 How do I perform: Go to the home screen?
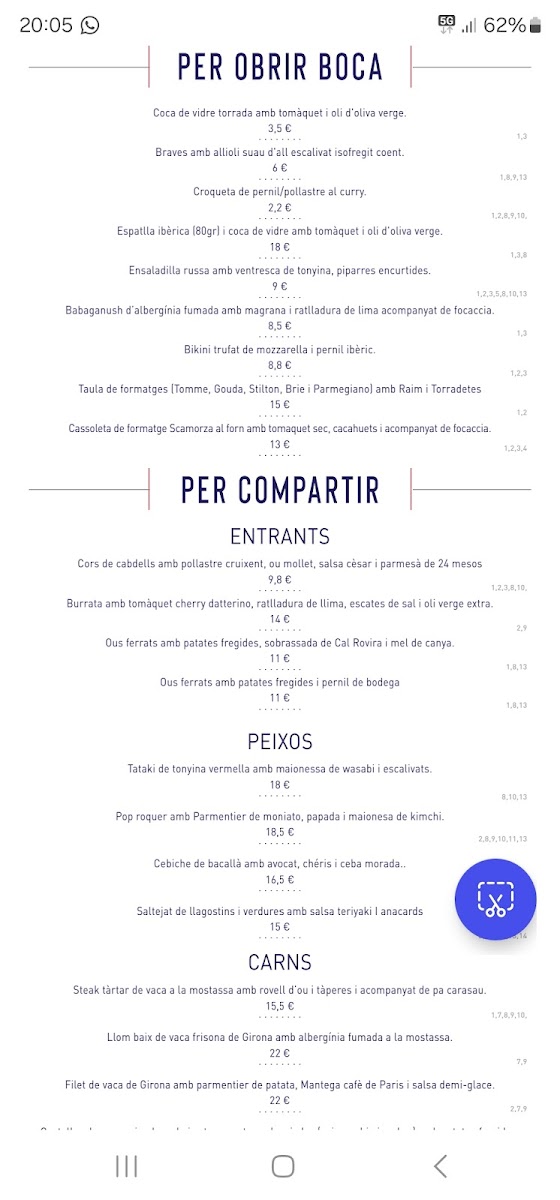283,1165
